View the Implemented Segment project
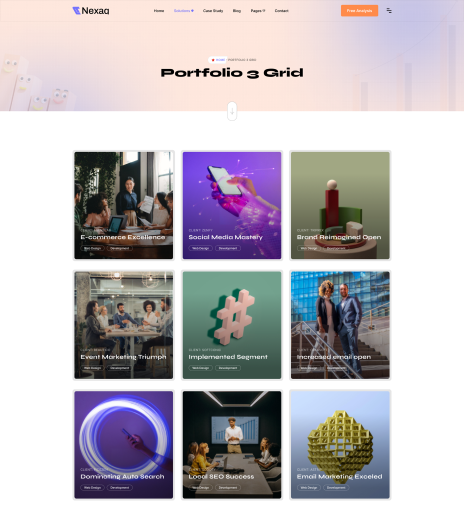 click(x=232, y=325)
